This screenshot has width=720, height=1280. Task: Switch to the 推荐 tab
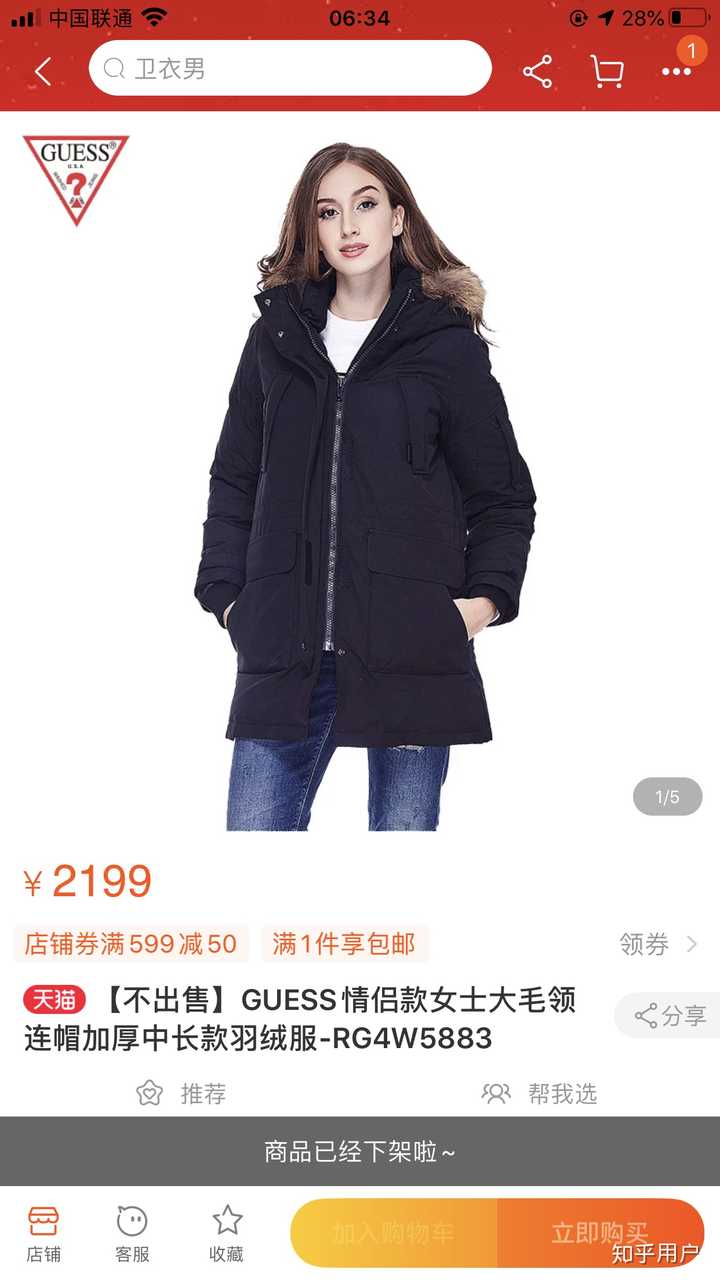click(x=181, y=1094)
